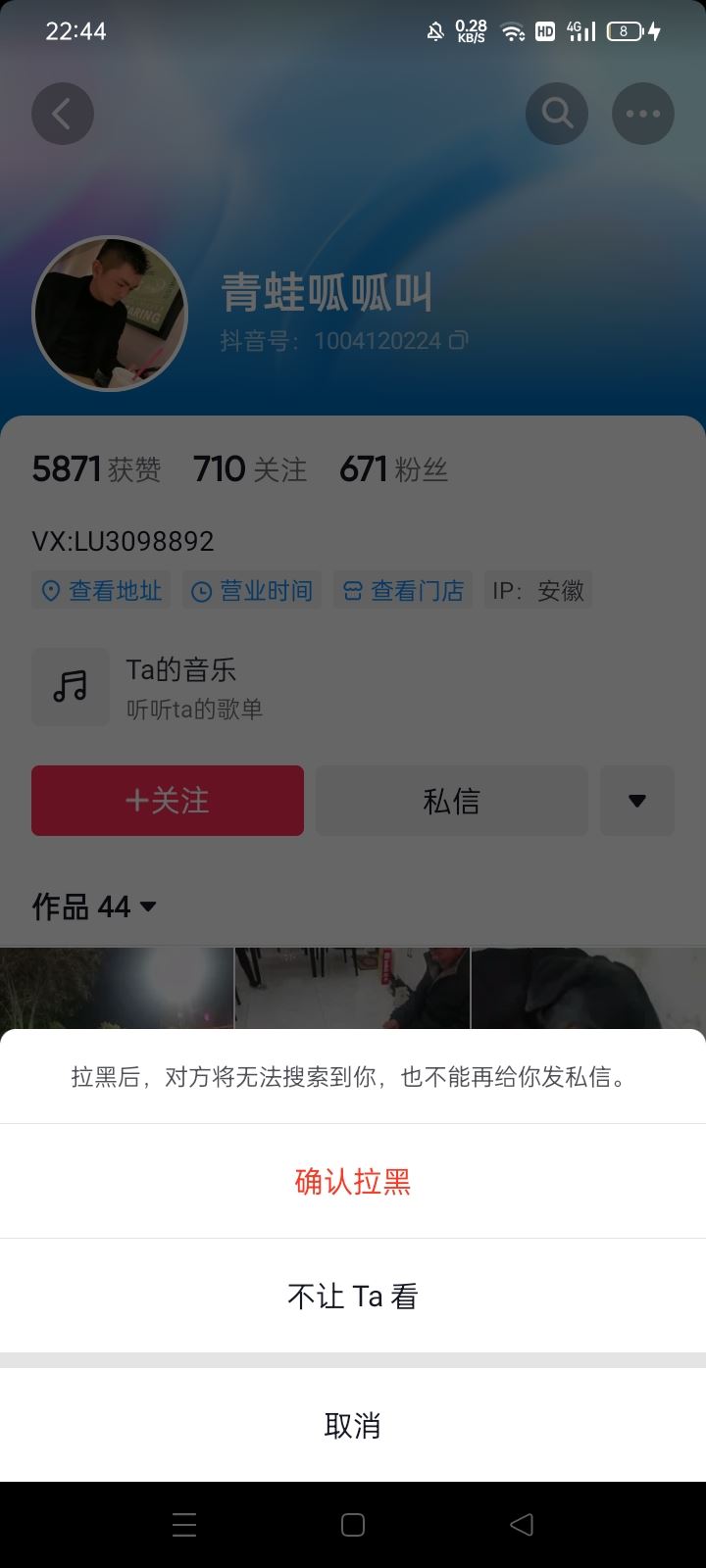This screenshot has height=1568, width=706.
Task: Tap the silent notification icon in status bar
Action: 431,30
